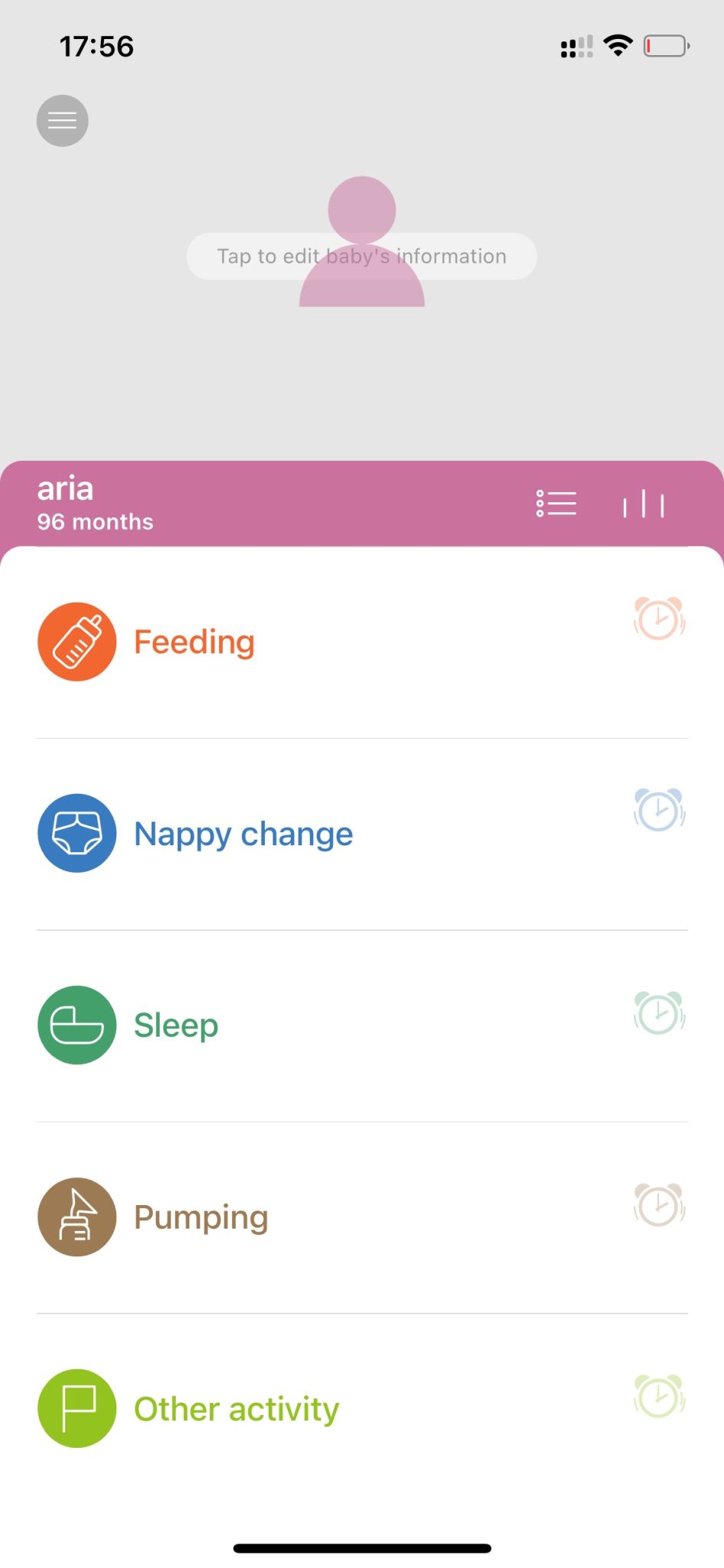
Task: Tap to edit baby's information
Action: tap(361, 256)
